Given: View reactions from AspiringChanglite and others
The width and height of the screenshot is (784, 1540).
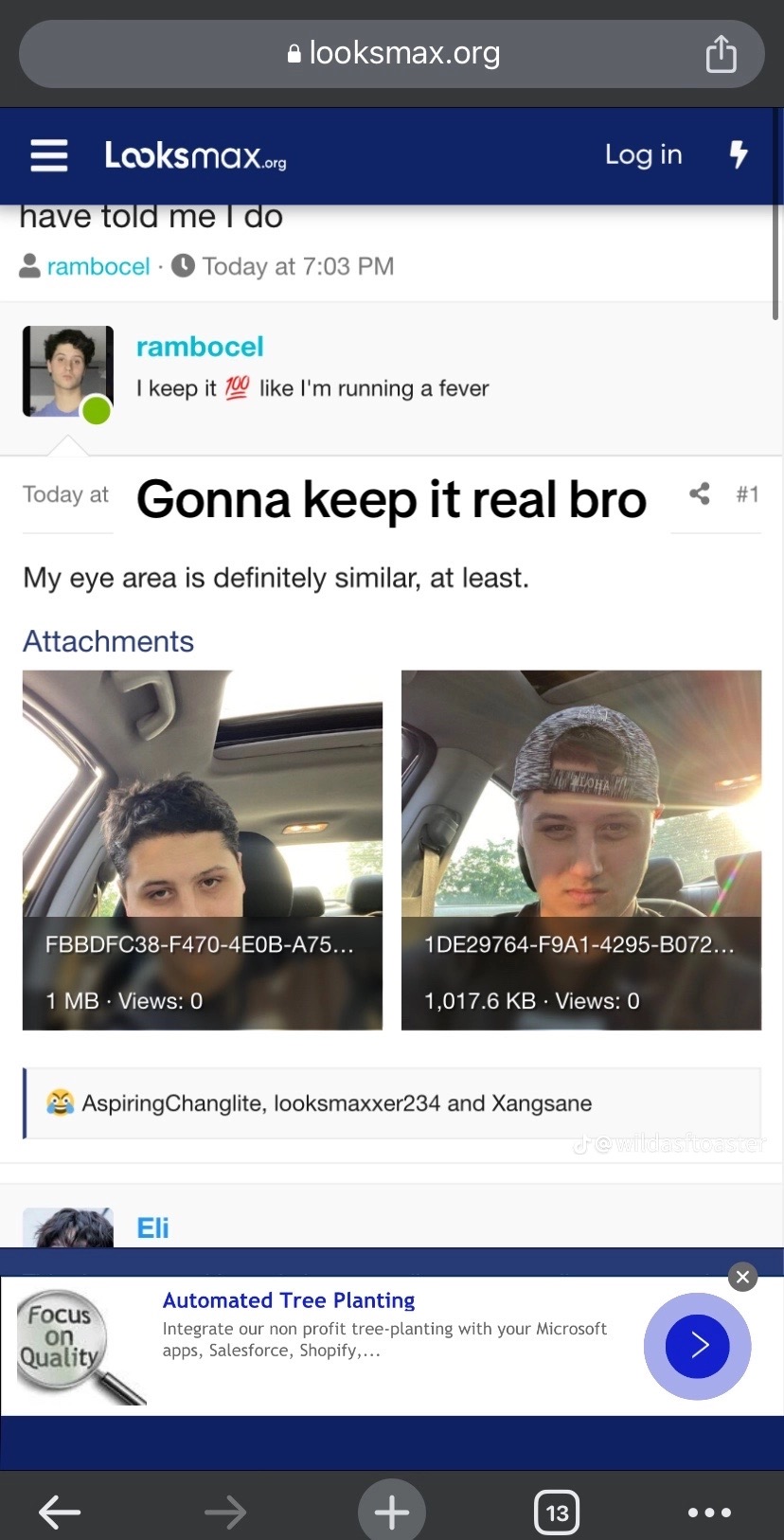Looking at the screenshot, I should (x=336, y=1103).
